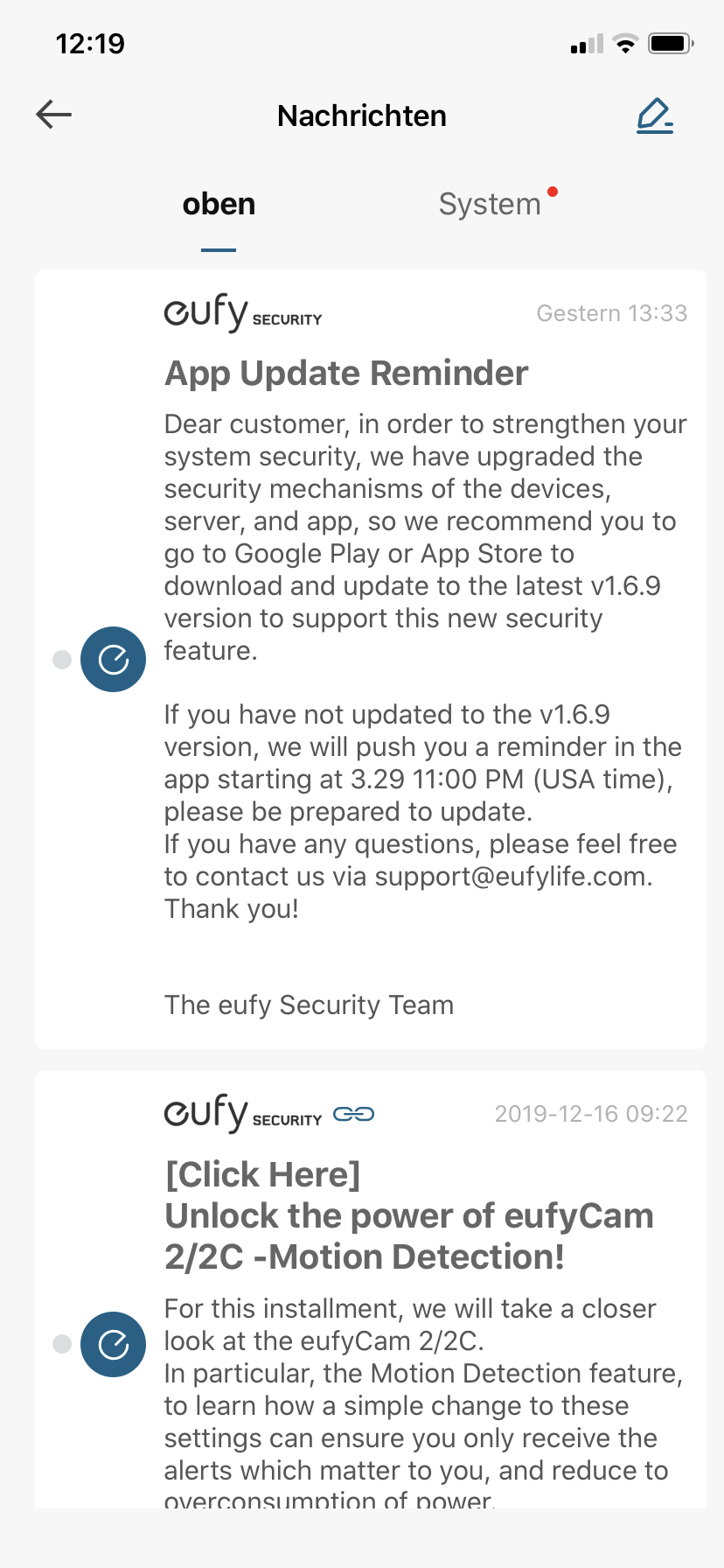Open the eufyCam 2/2C Motion Detection message

coord(408,1216)
